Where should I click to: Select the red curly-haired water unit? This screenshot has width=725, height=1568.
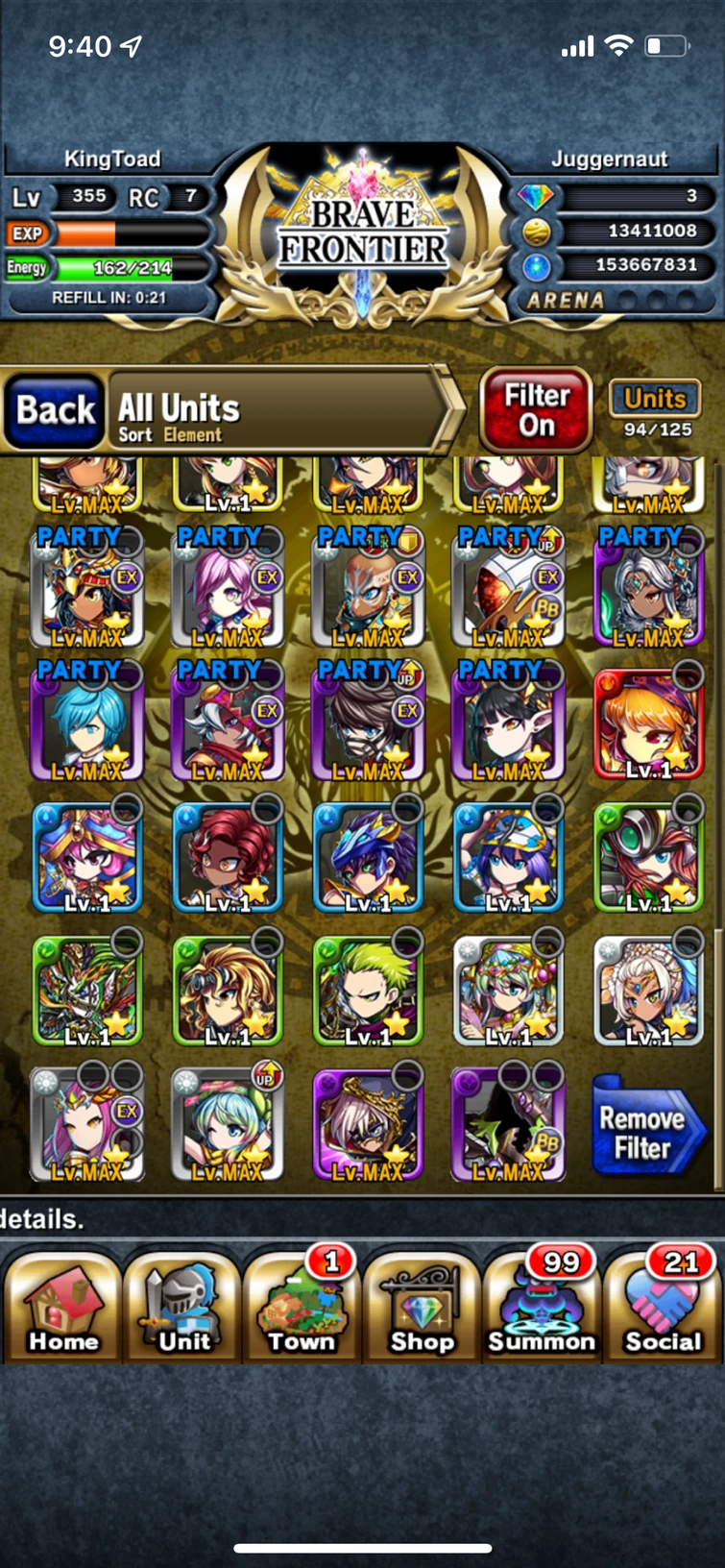pyautogui.click(x=228, y=857)
